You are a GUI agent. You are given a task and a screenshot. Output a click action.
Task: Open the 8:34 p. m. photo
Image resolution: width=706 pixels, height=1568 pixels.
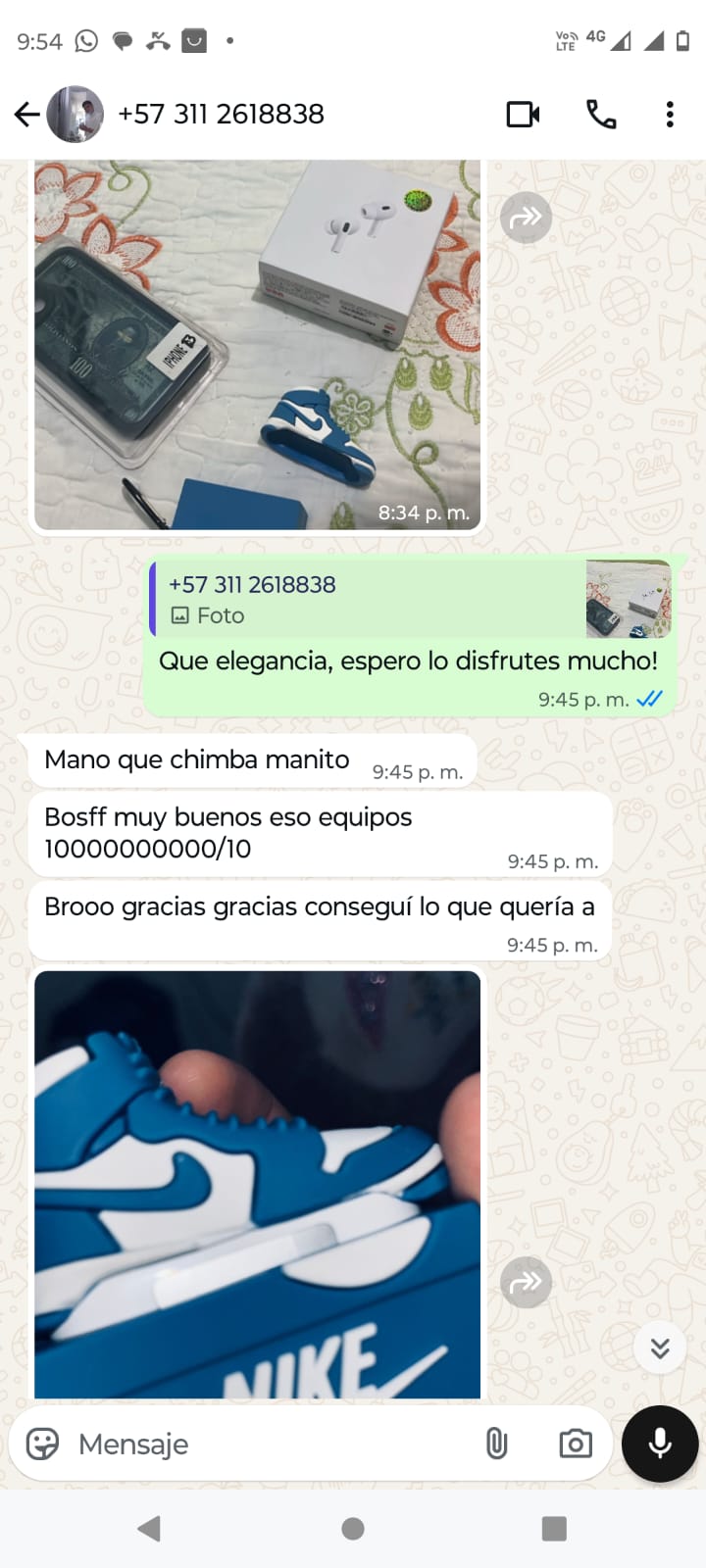coord(257,343)
